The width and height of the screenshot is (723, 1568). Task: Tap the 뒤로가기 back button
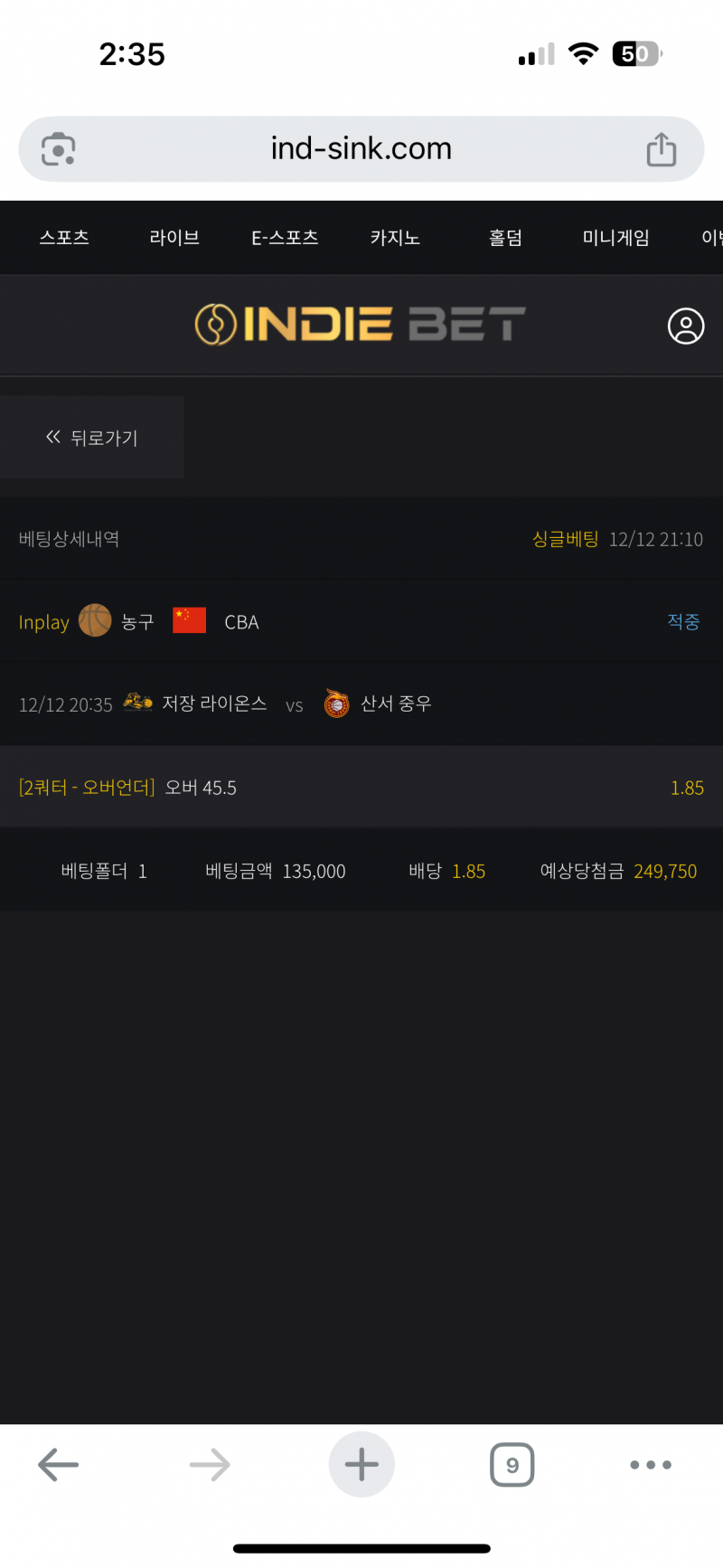tap(92, 438)
